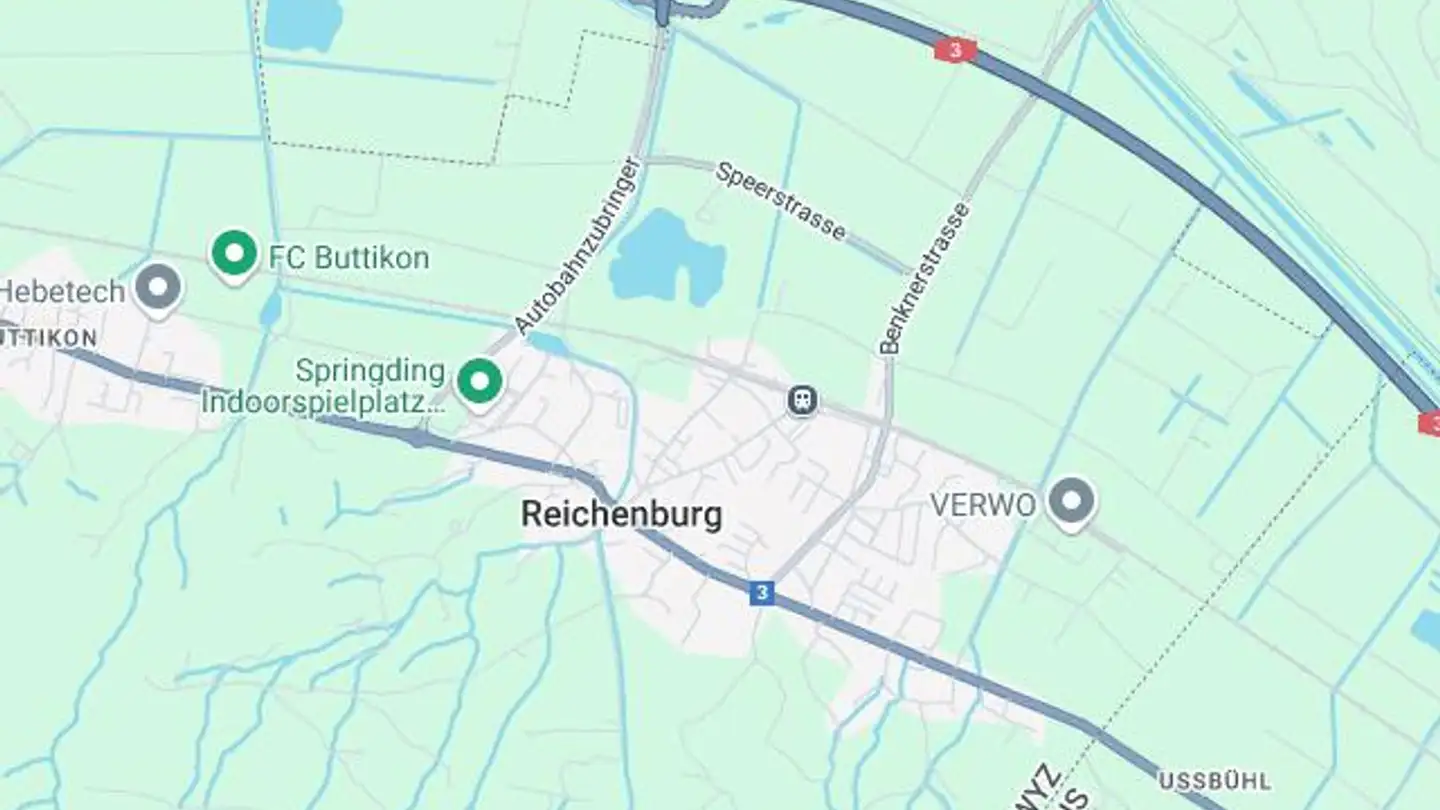The width and height of the screenshot is (1440, 810).
Task: Open the FC Buttikon place pin
Action: pyautogui.click(x=234, y=254)
